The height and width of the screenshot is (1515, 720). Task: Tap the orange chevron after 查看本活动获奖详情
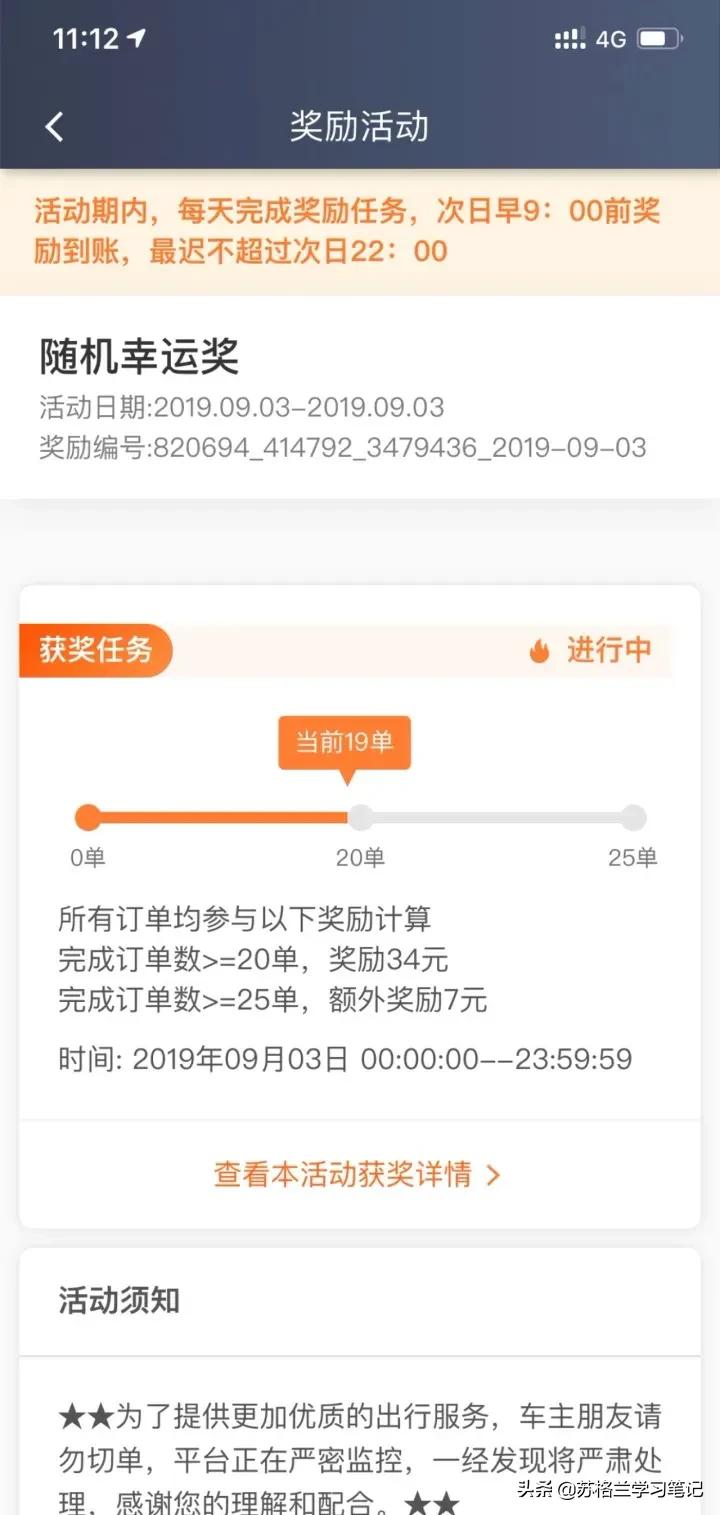[491, 1176]
